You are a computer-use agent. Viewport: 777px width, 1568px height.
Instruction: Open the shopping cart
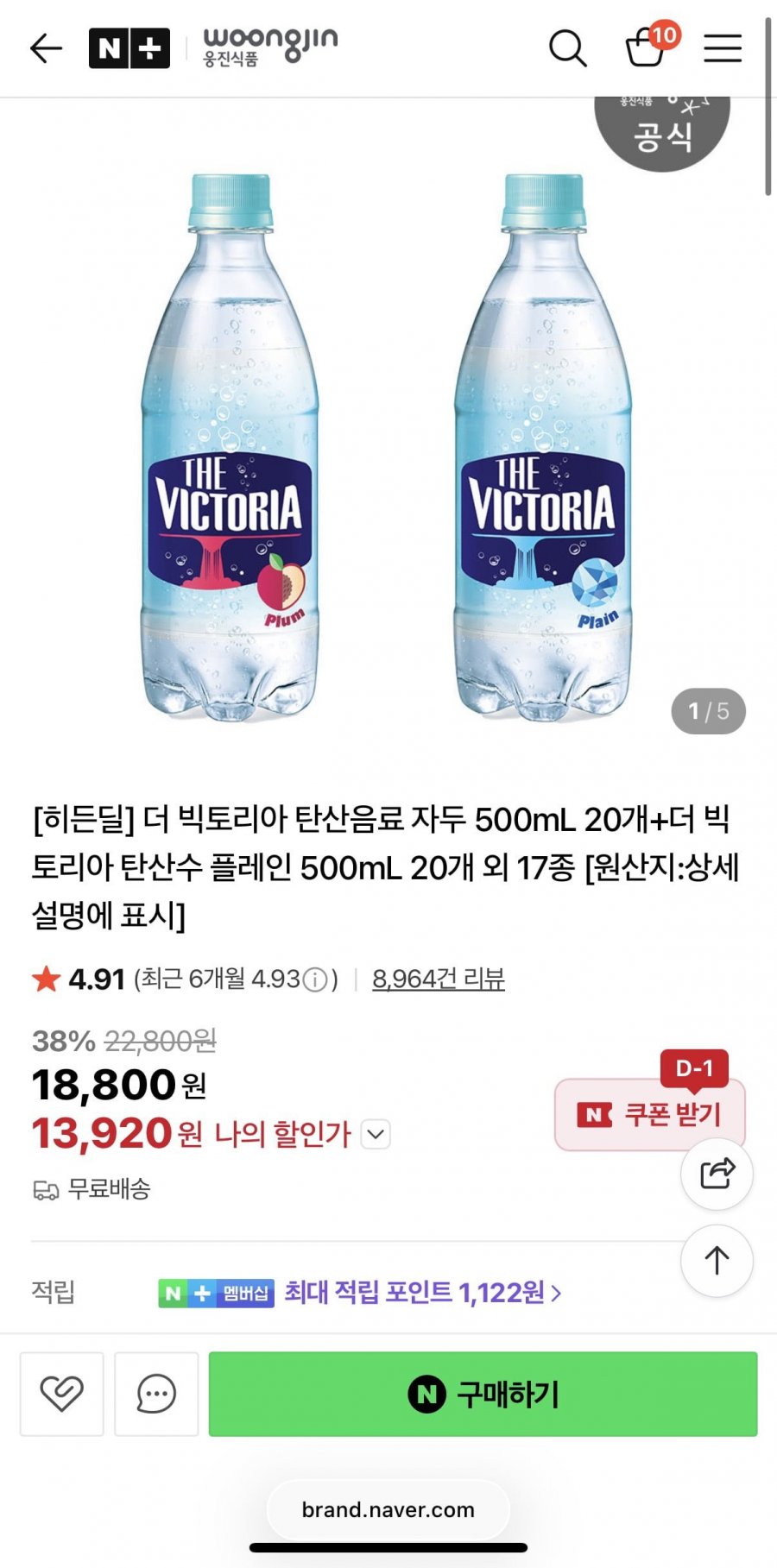[x=646, y=48]
